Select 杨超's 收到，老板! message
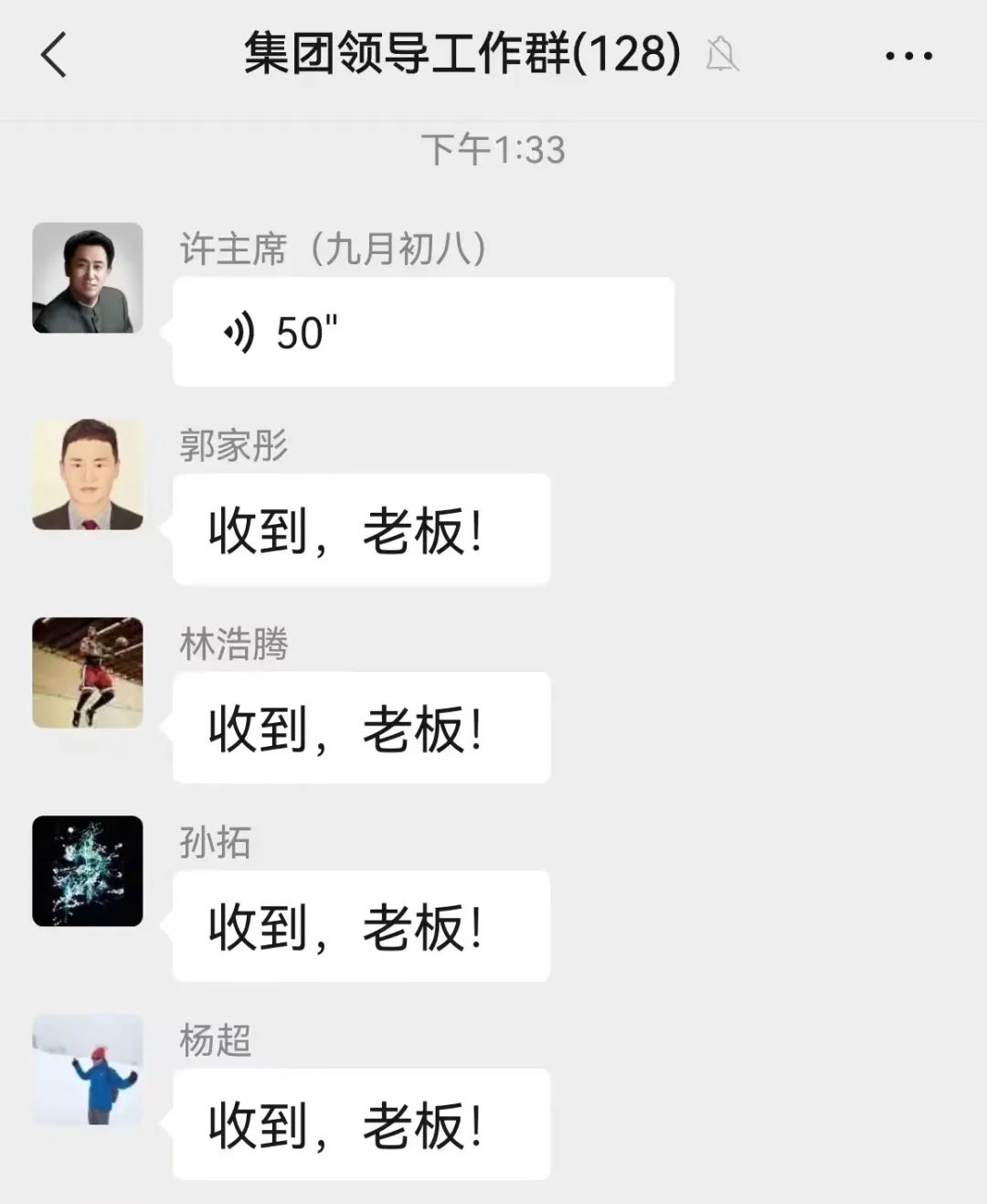987x1204 pixels. (360, 1125)
